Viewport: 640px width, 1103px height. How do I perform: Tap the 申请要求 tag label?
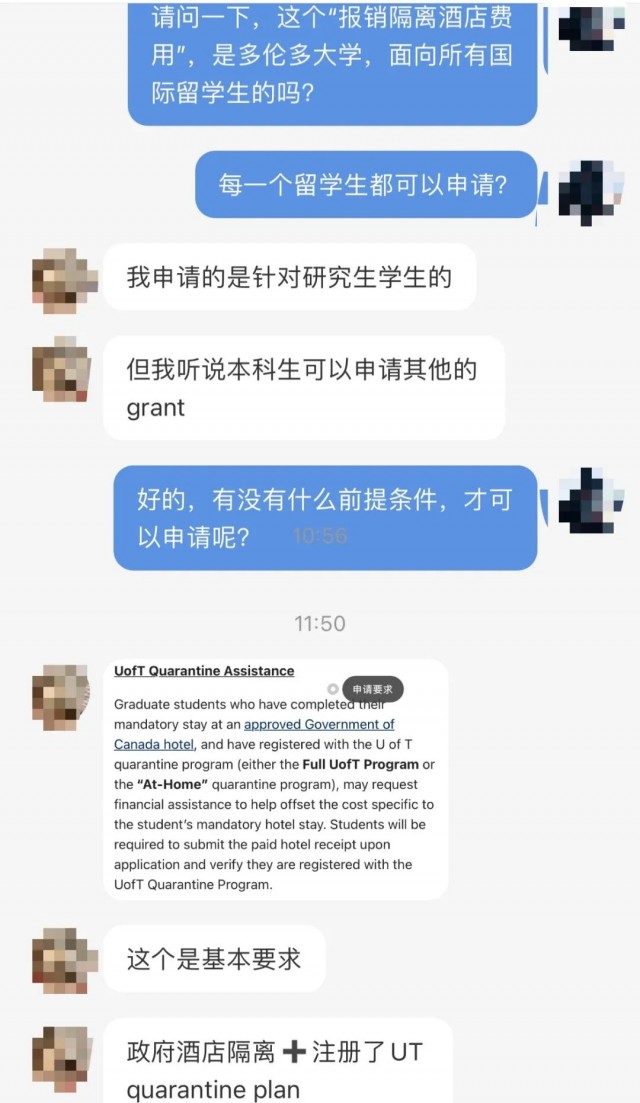coord(372,689)
